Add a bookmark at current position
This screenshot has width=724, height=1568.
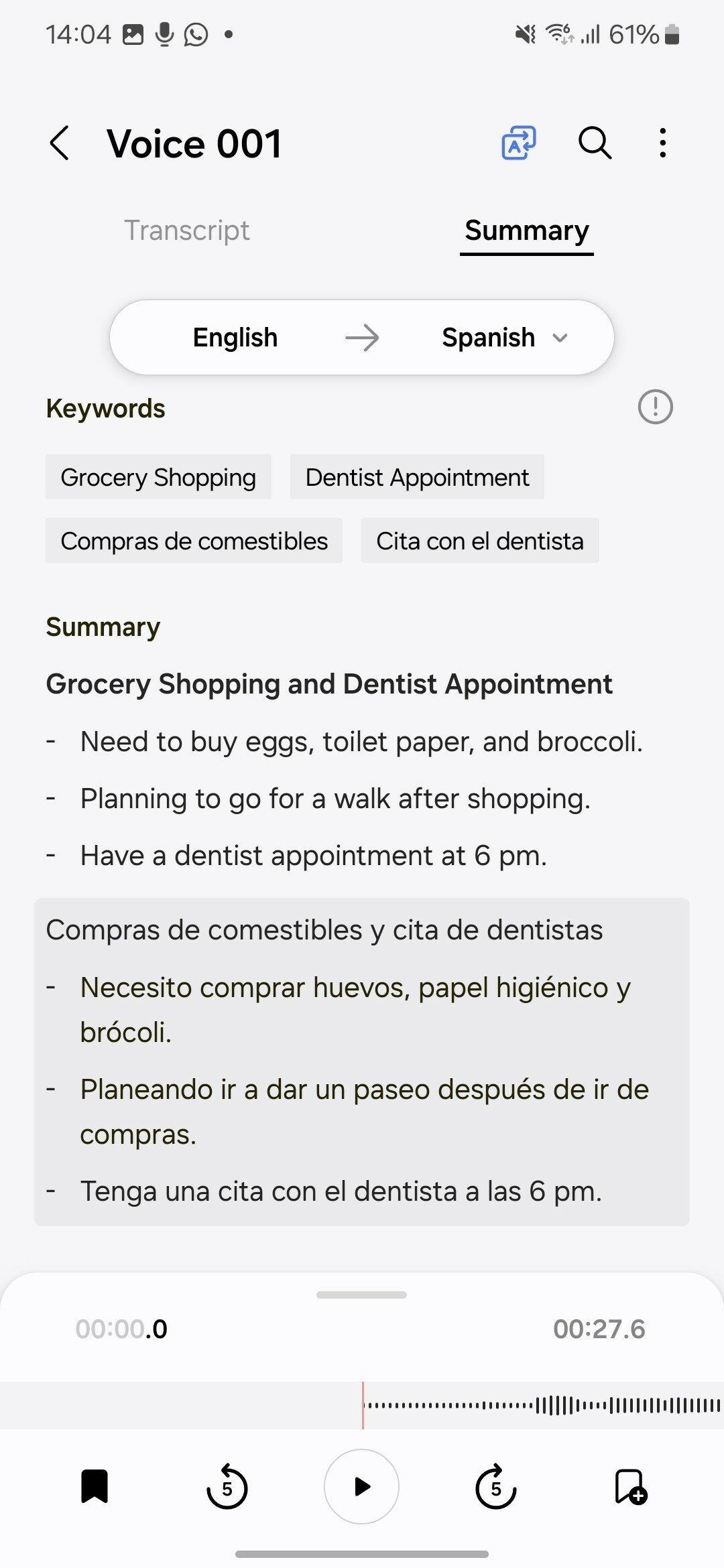631,1487
